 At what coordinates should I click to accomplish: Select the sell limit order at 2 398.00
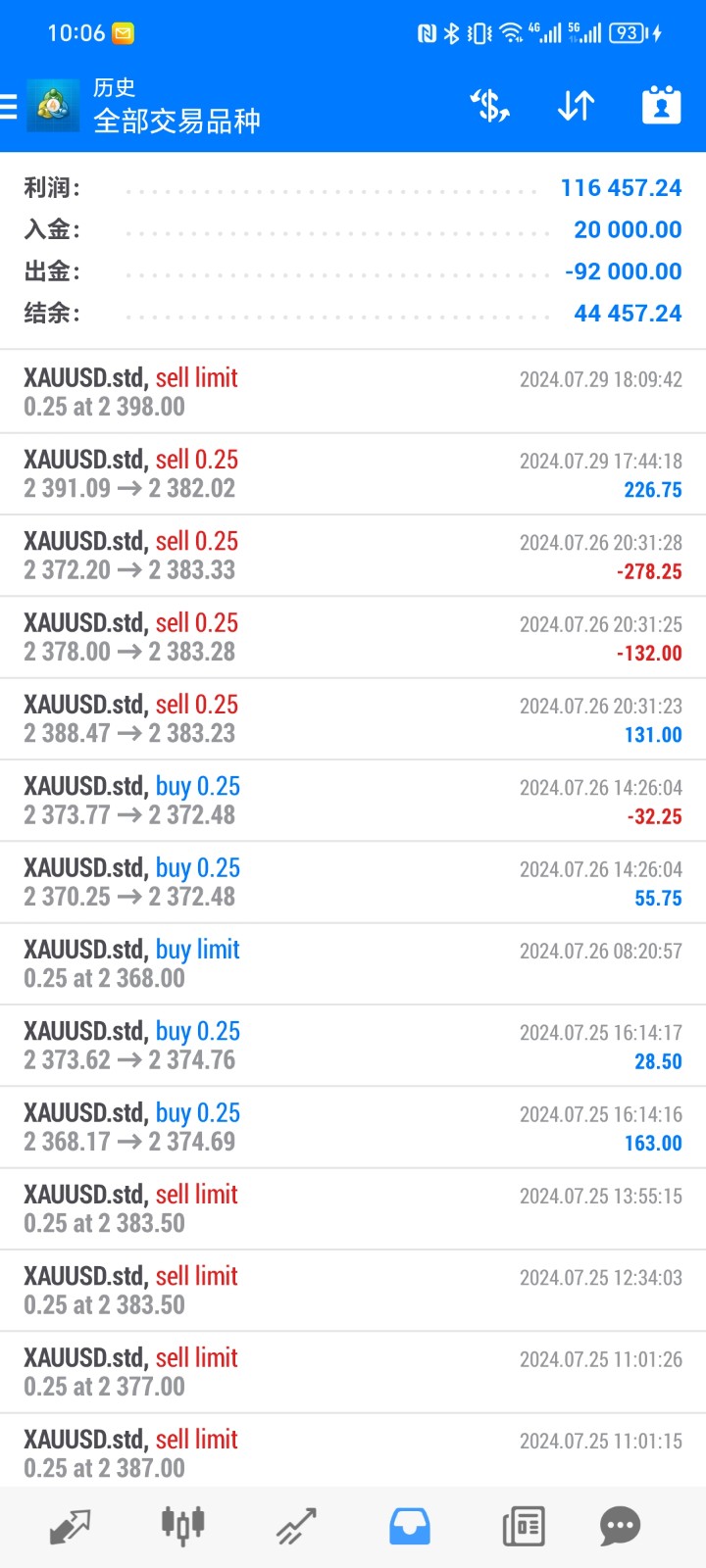pos(353,390)
